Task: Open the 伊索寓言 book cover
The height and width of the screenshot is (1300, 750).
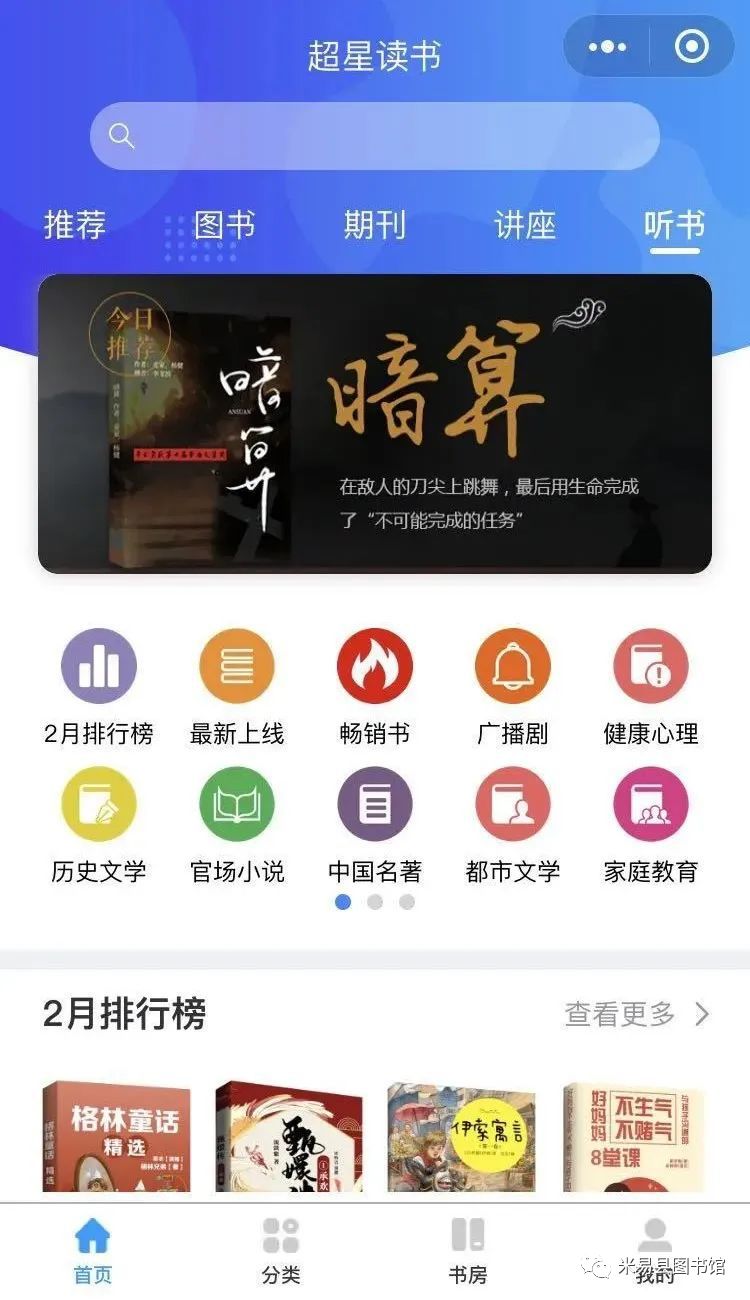Action: pos(461,1136)
